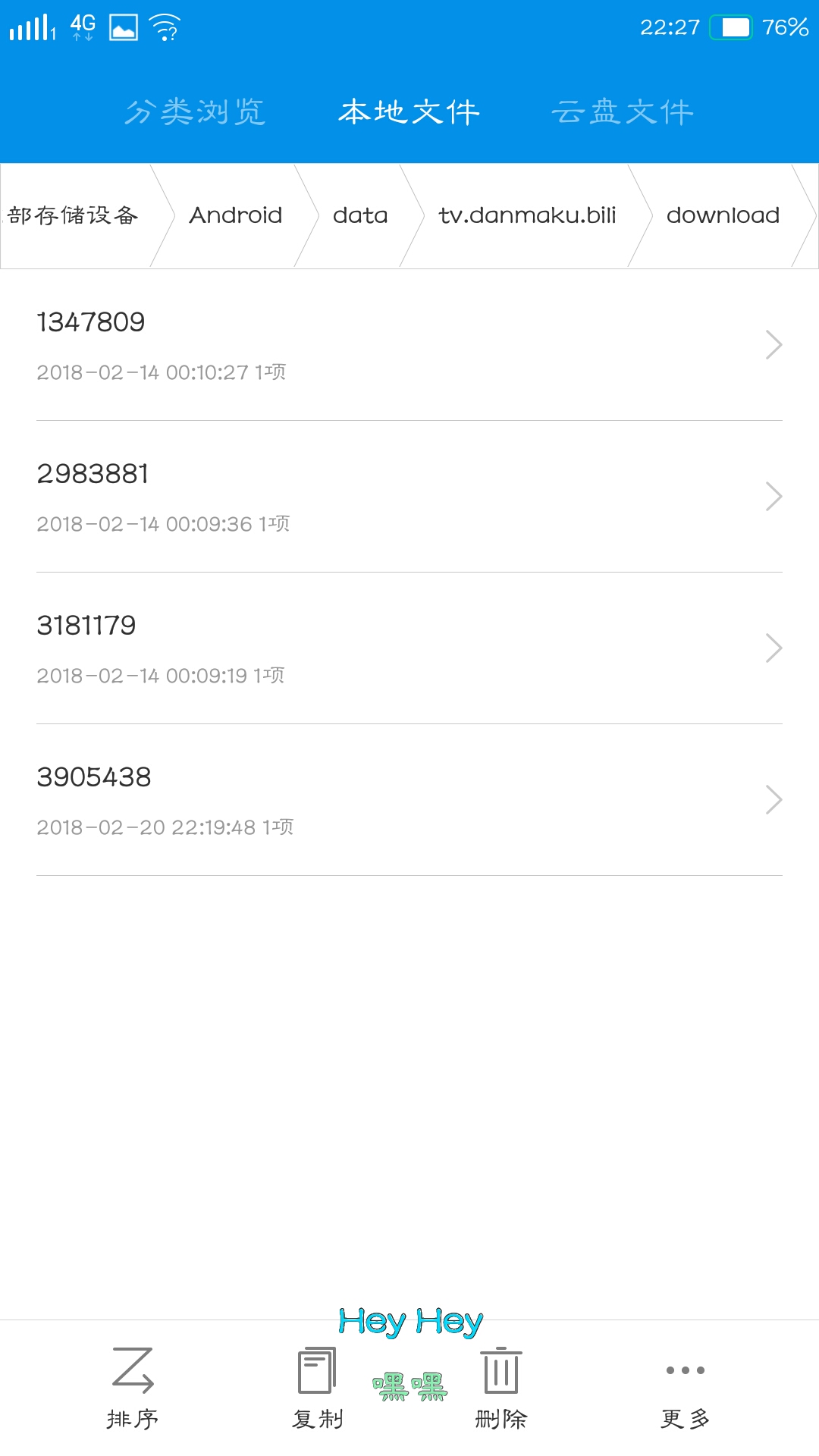Go to Android folder in breadcrumb
Viewport: 819px width, 1456px height.
(235, 215)
